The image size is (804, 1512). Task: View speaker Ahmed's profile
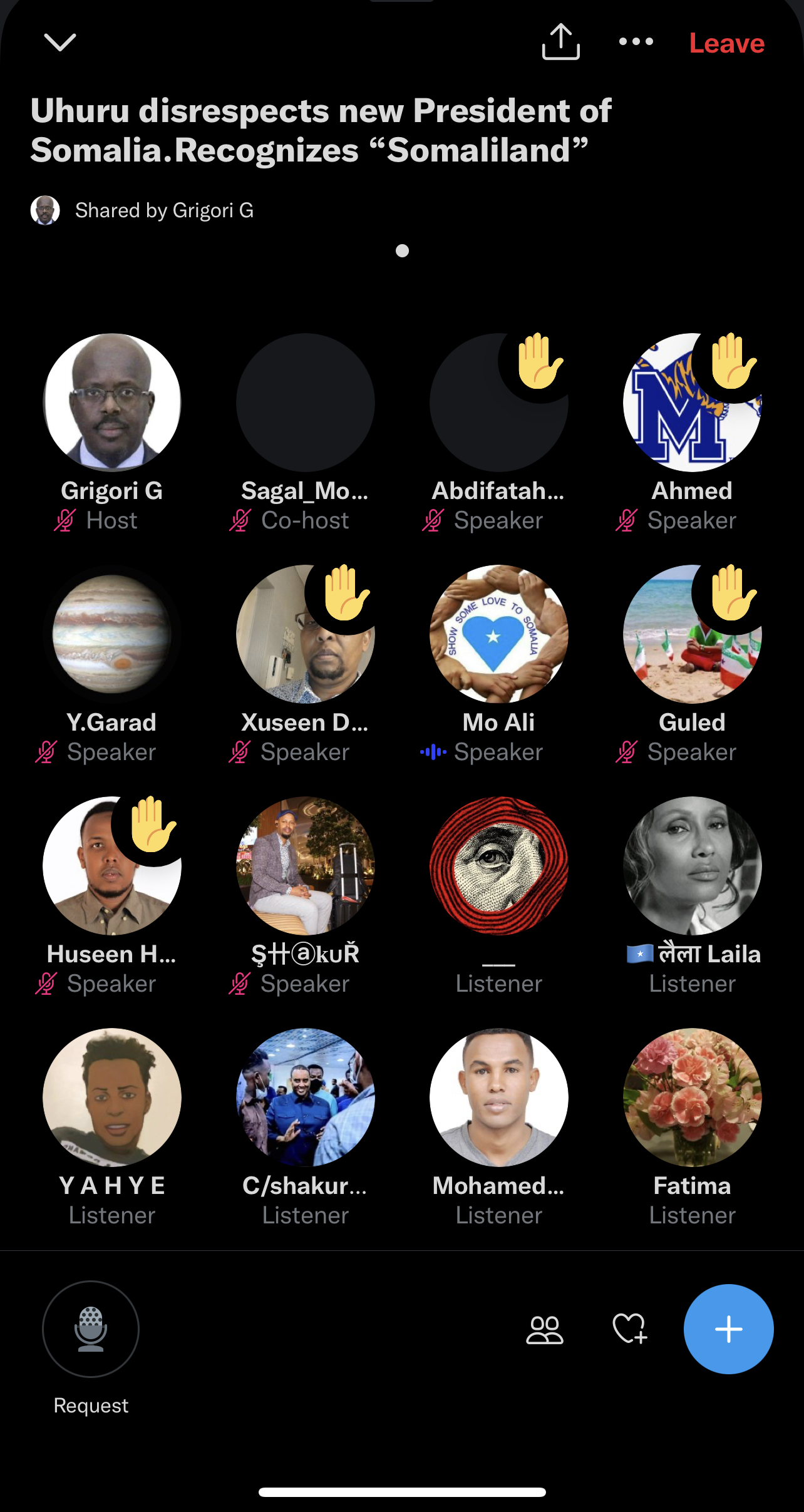point(692,402)
